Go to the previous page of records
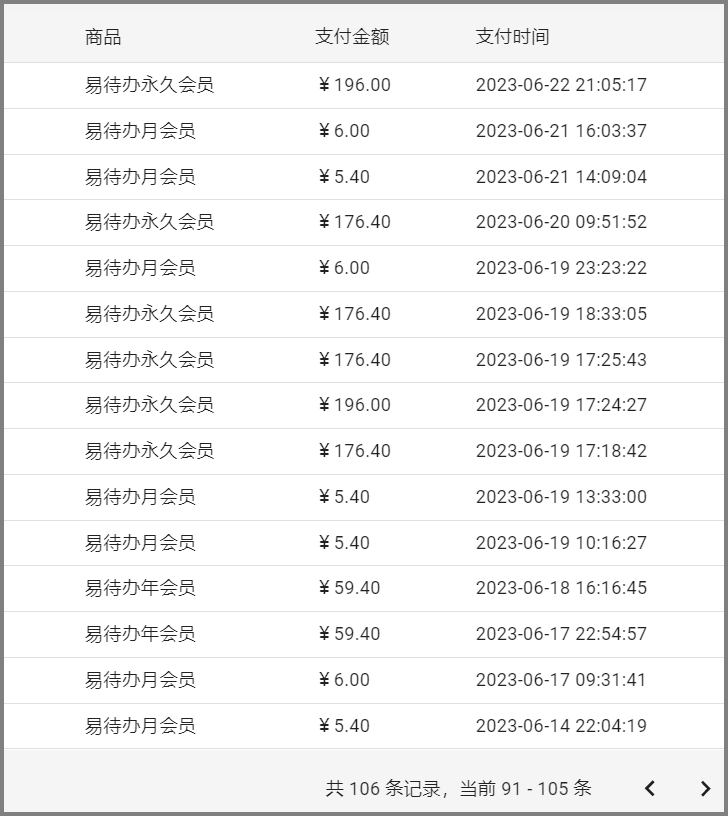Screen dimensions: 728x816 [650, 788]
